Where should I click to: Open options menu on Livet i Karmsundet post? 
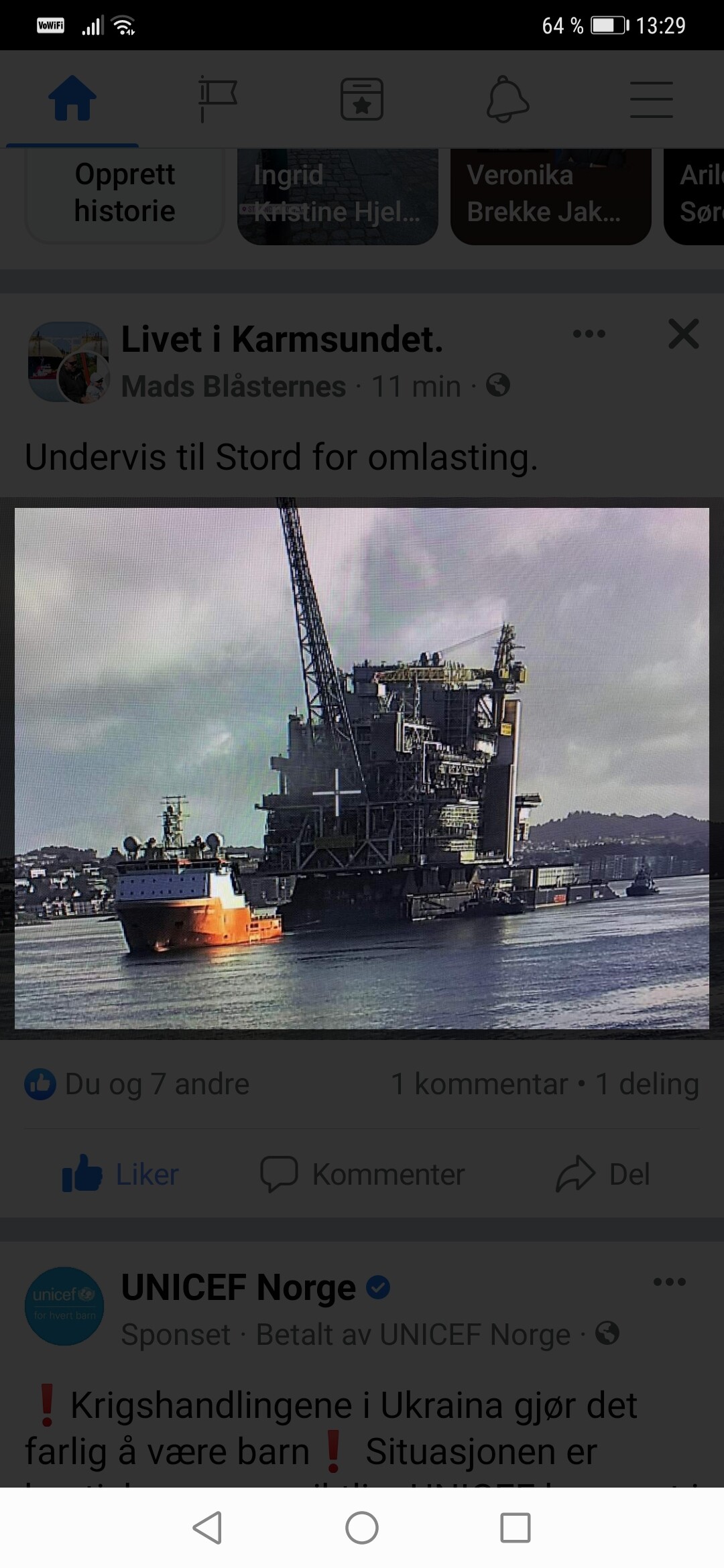pos(589,334)
